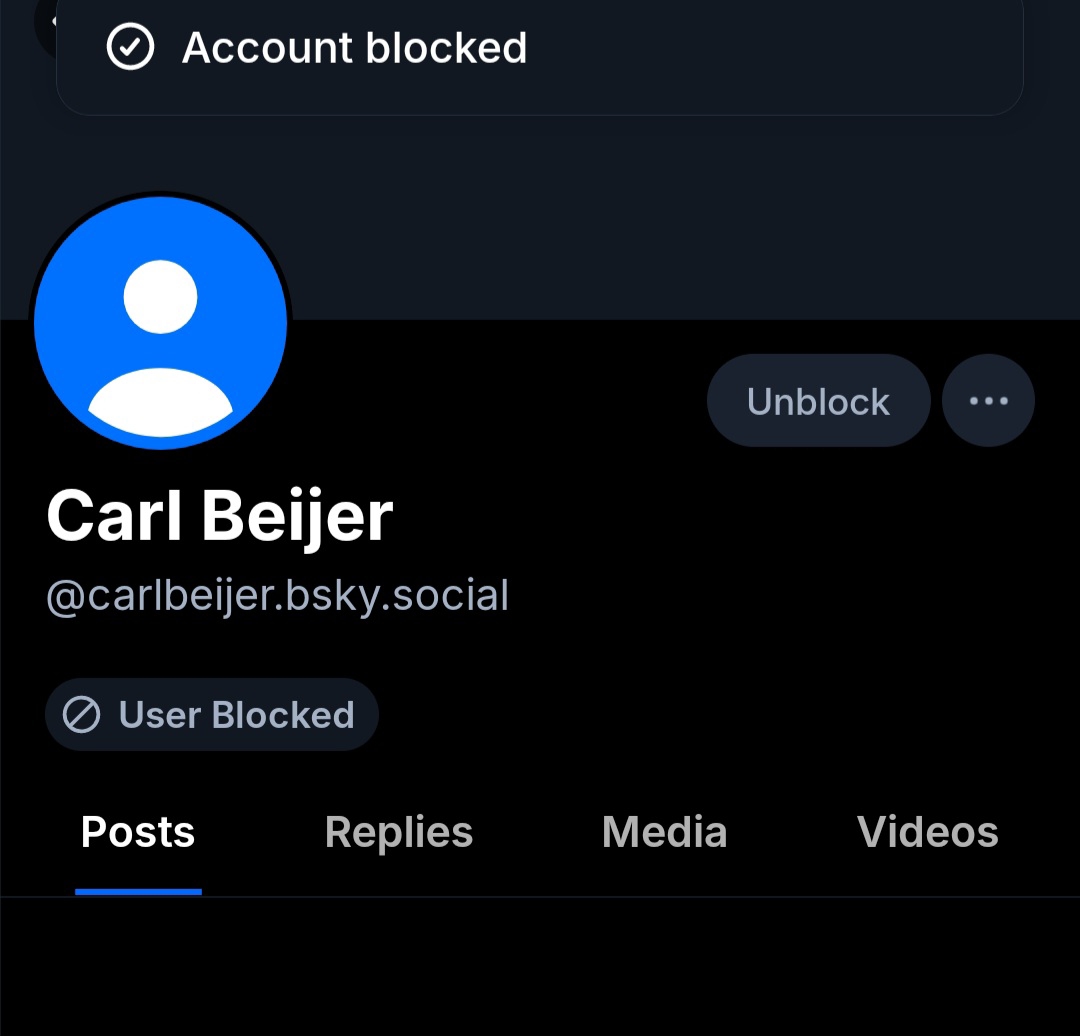Viewport: 1080px width, 1036px height.
Task: Switch to the Media tab
Action: coord(664,833)
